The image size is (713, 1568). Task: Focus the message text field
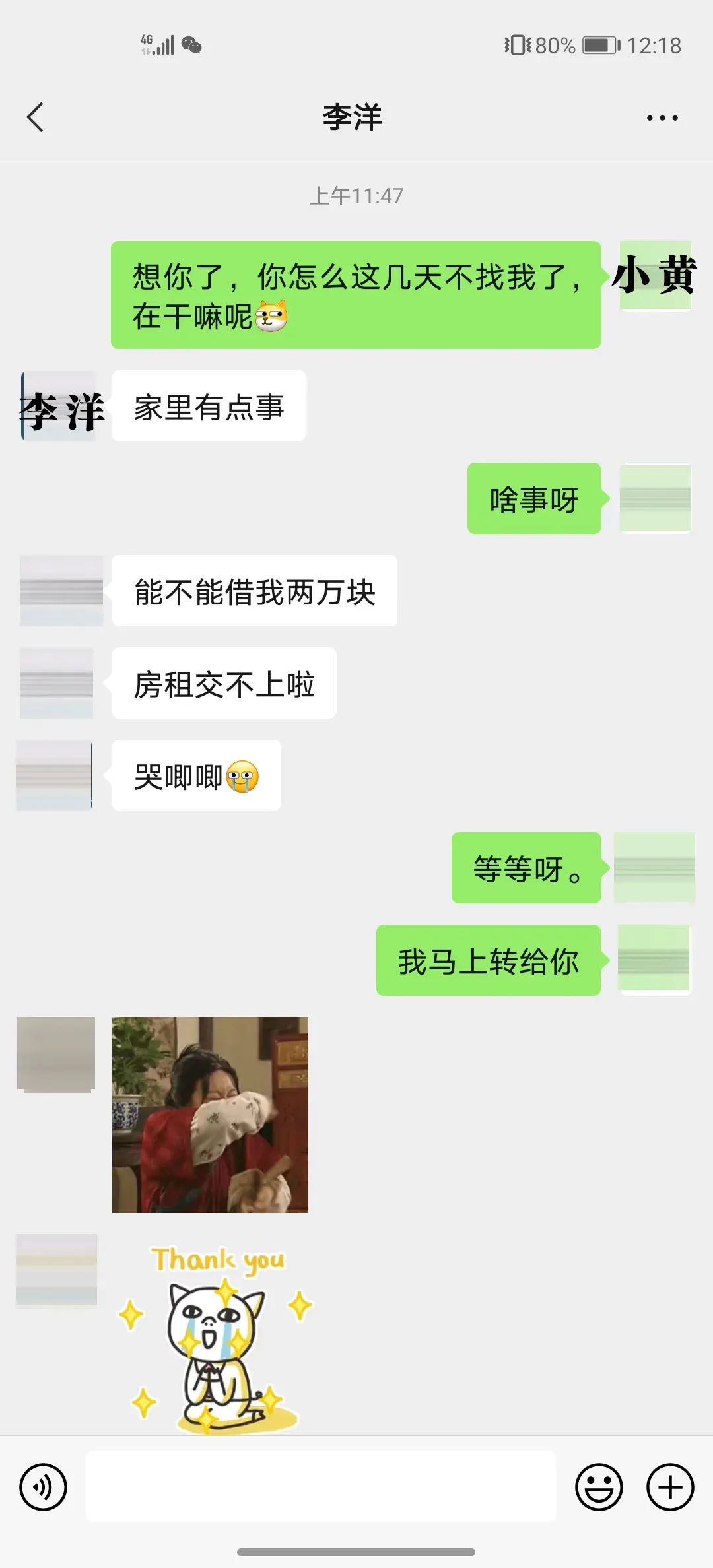[321, 1487]
